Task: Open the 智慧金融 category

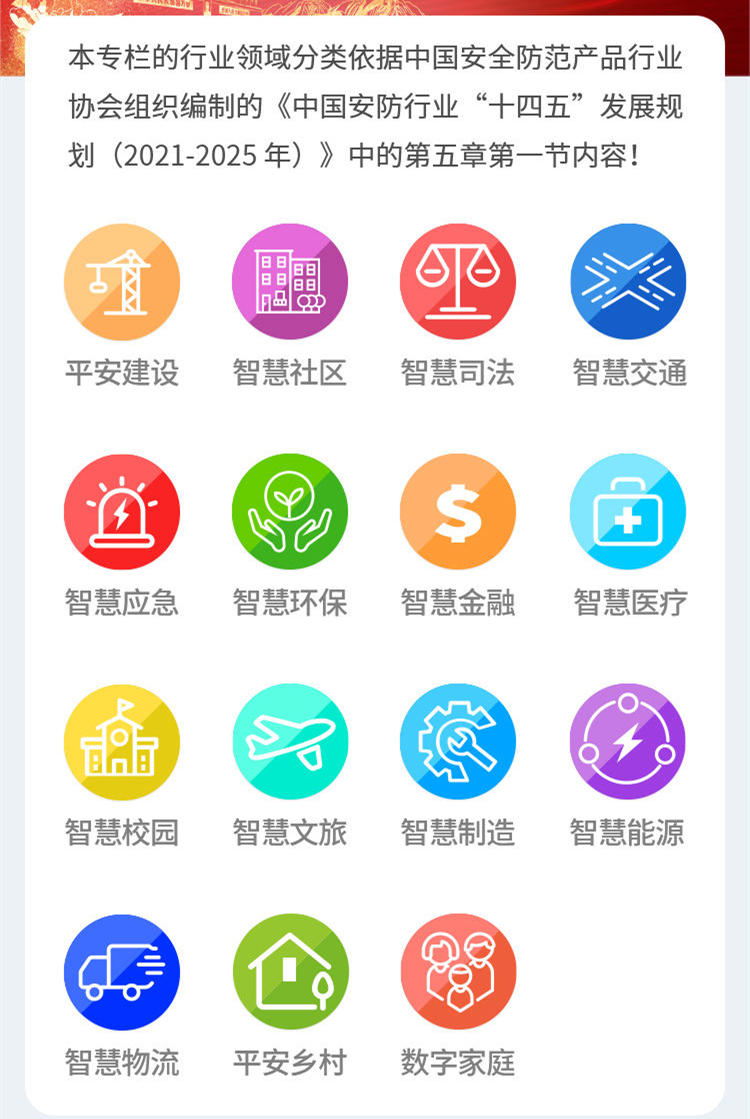Action: tap(458, 512)
